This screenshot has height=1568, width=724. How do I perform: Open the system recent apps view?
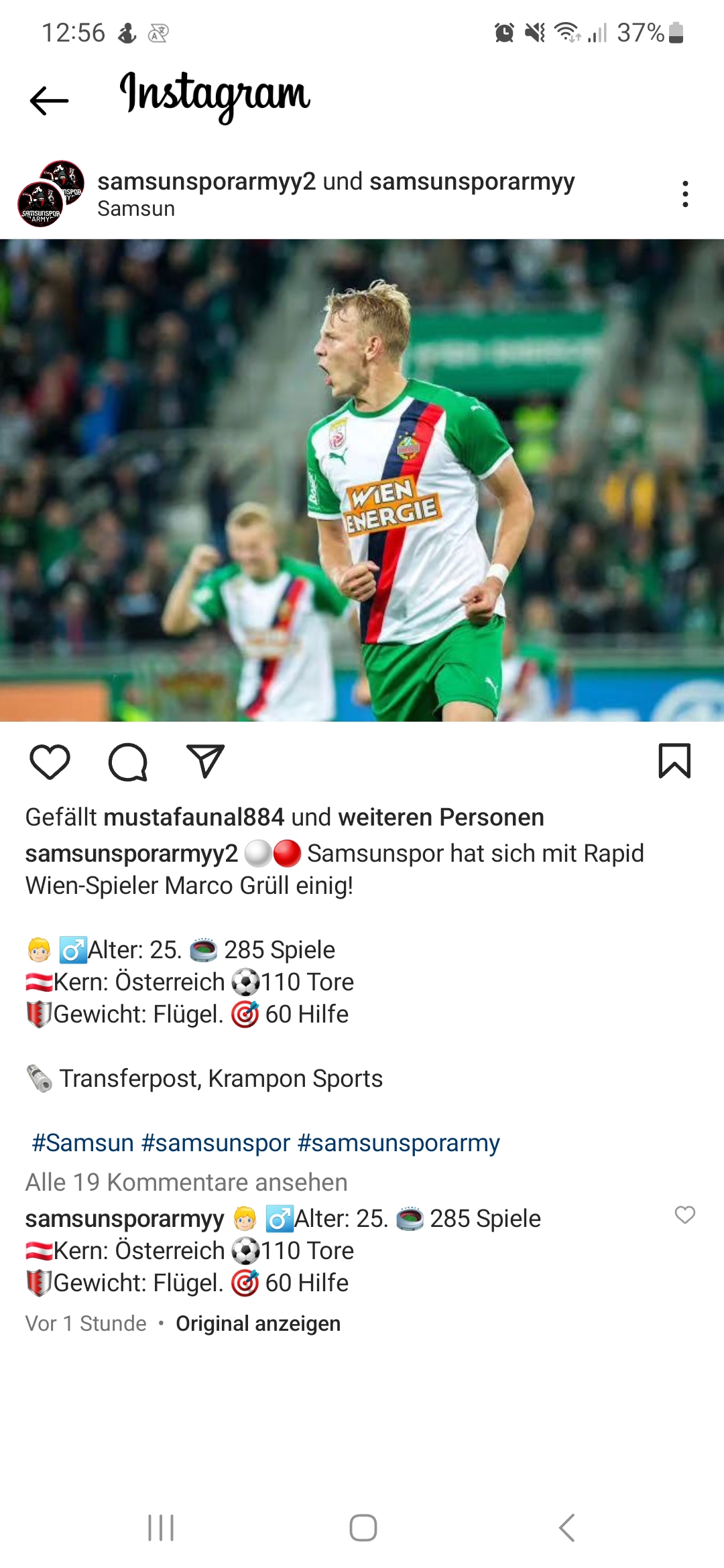(x=161, y=1528)
